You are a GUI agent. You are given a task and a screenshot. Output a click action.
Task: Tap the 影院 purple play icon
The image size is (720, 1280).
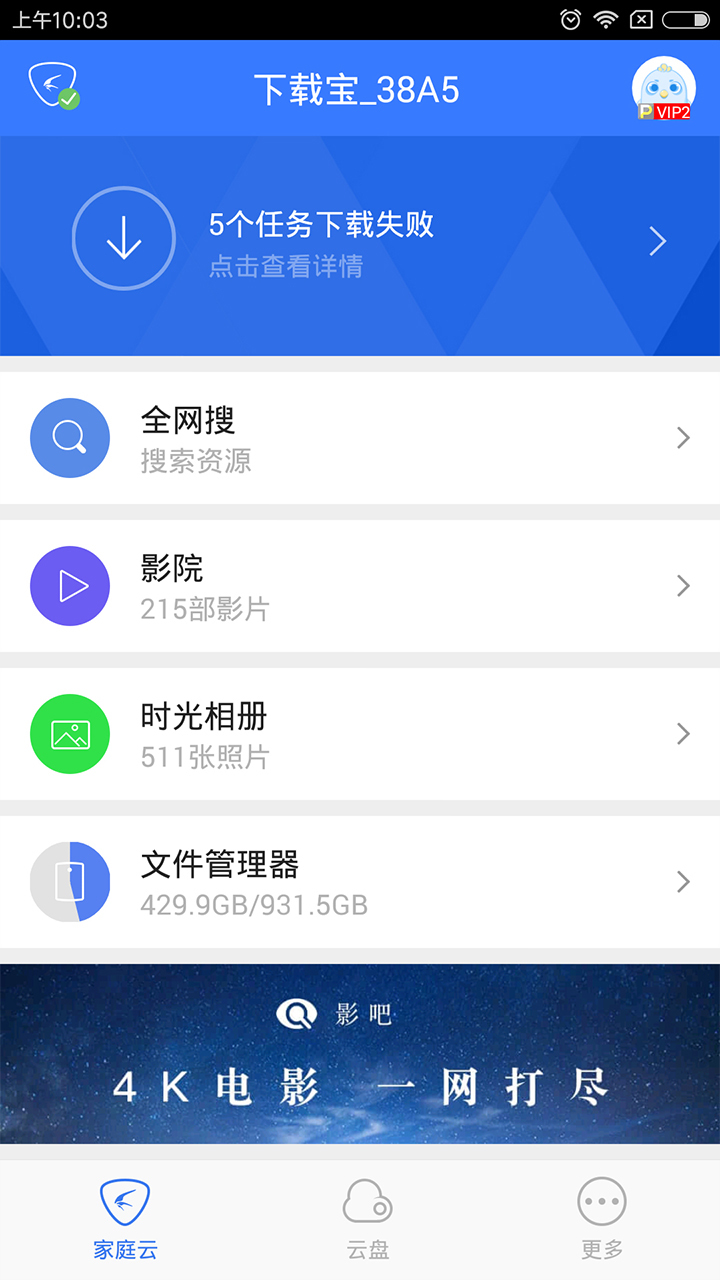point(69,585)
